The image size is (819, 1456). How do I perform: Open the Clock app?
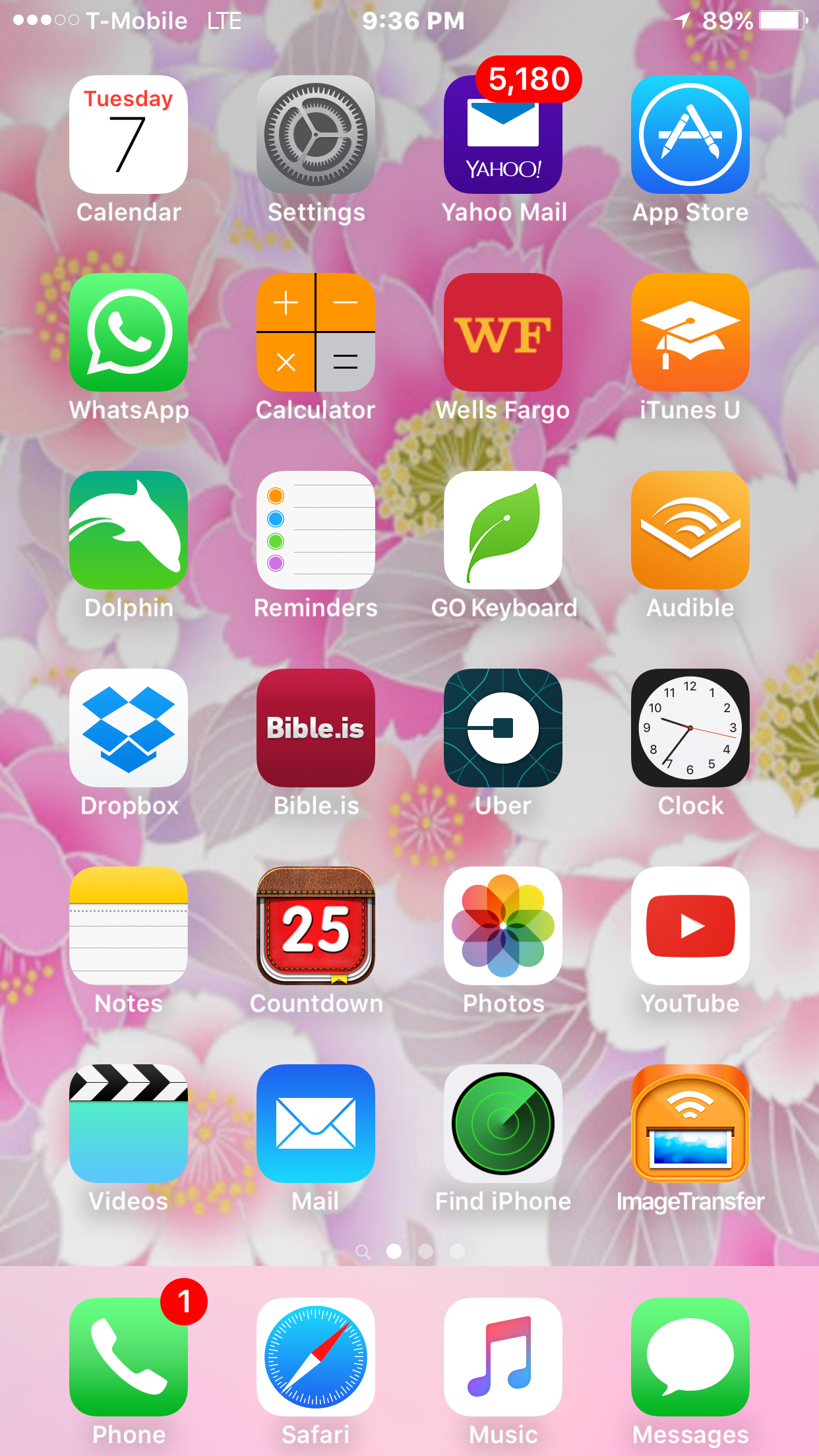[x=690, y=728]
